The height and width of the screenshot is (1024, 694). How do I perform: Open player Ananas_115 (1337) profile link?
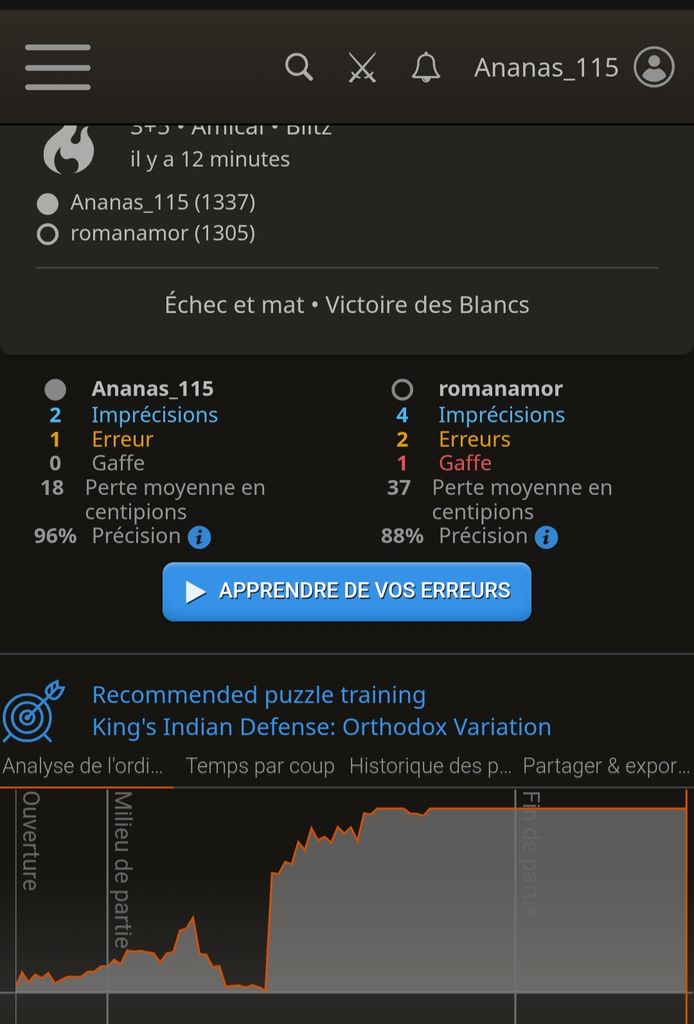click(162, 202)
